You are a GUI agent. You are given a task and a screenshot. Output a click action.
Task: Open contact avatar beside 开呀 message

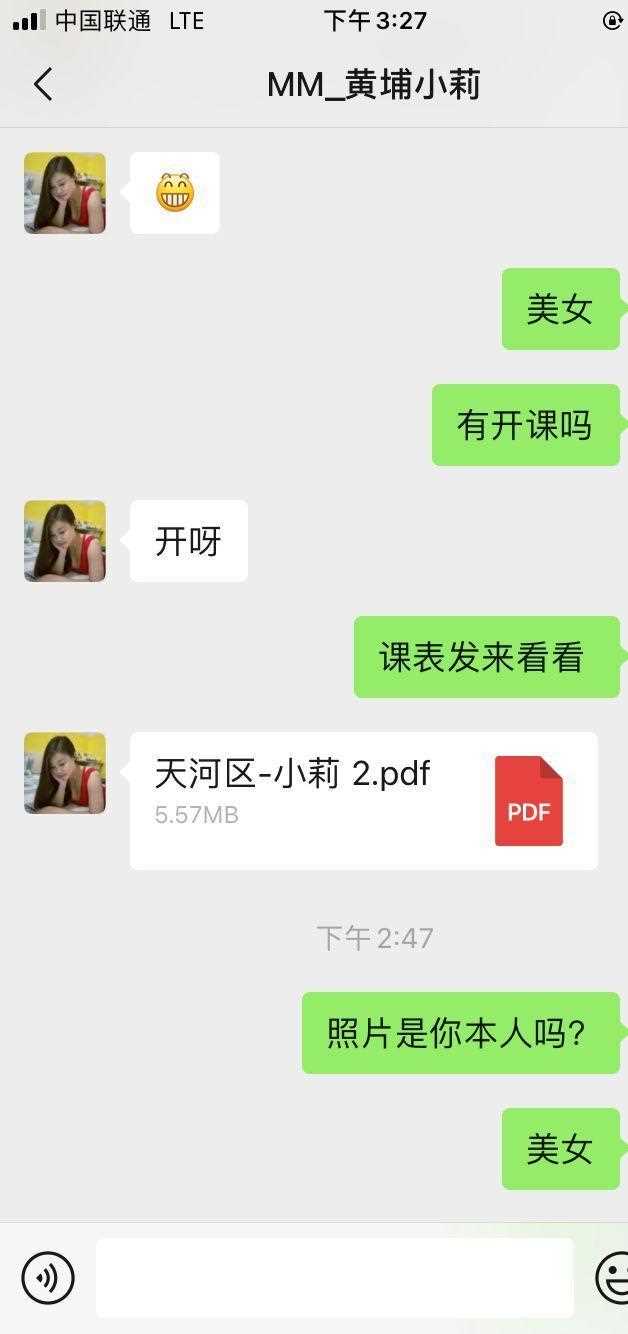(x=65, y=541)
